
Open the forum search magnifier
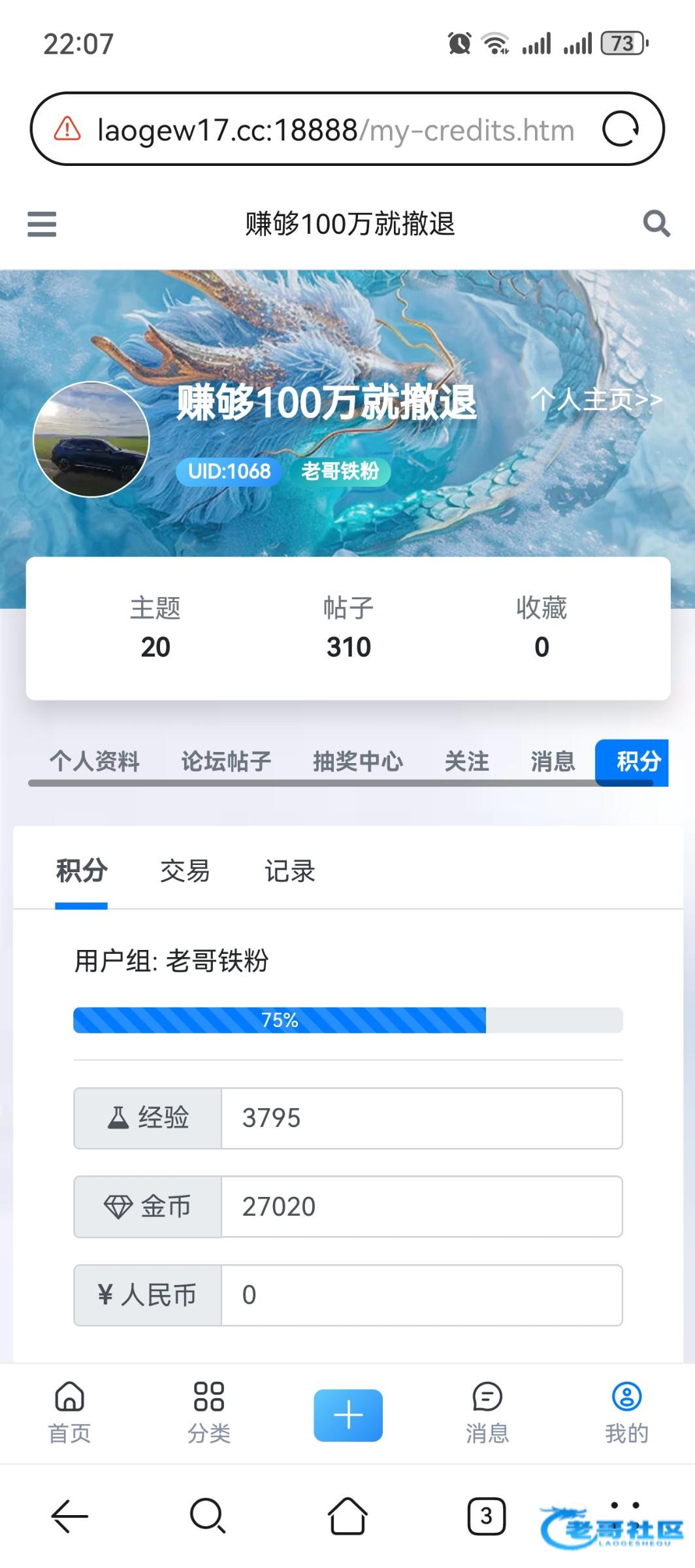coord(656,224)
